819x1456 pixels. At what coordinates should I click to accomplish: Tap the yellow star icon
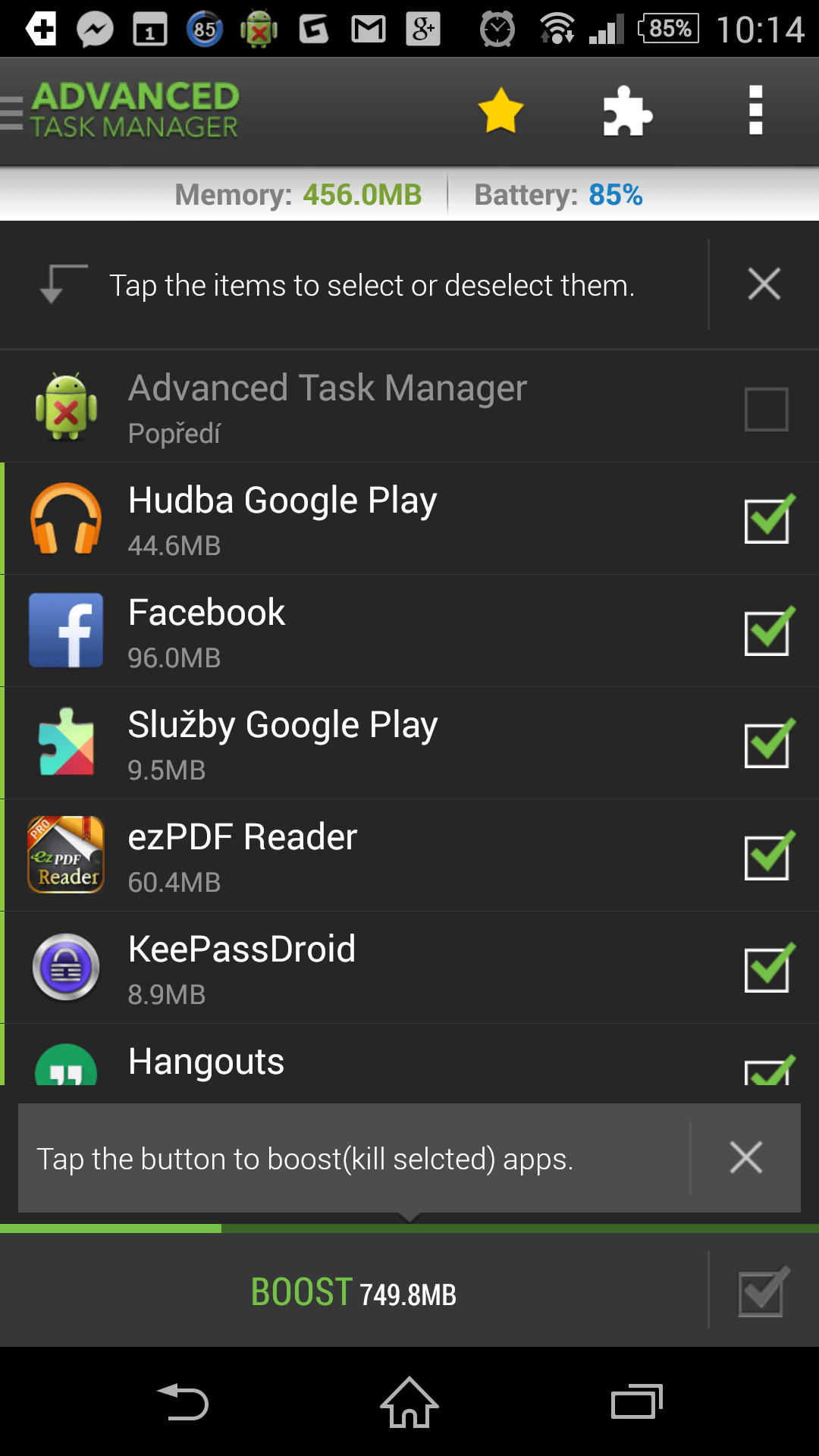click(x=500, y=111)
